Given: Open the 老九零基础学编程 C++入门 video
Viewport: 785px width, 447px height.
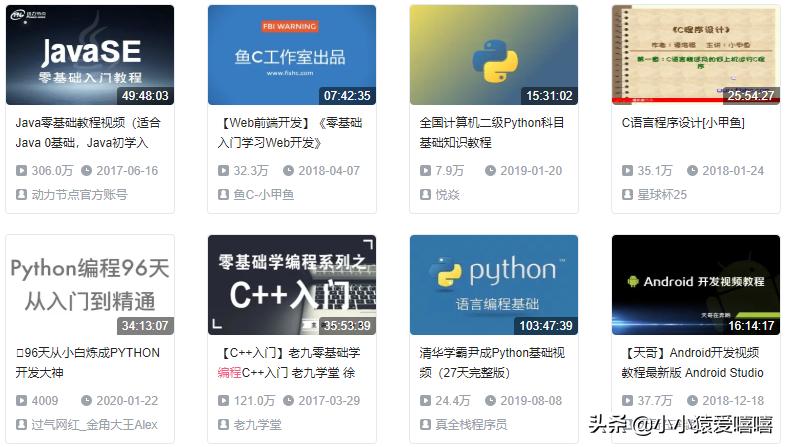Looking at the screenshot, I should 292,285.
